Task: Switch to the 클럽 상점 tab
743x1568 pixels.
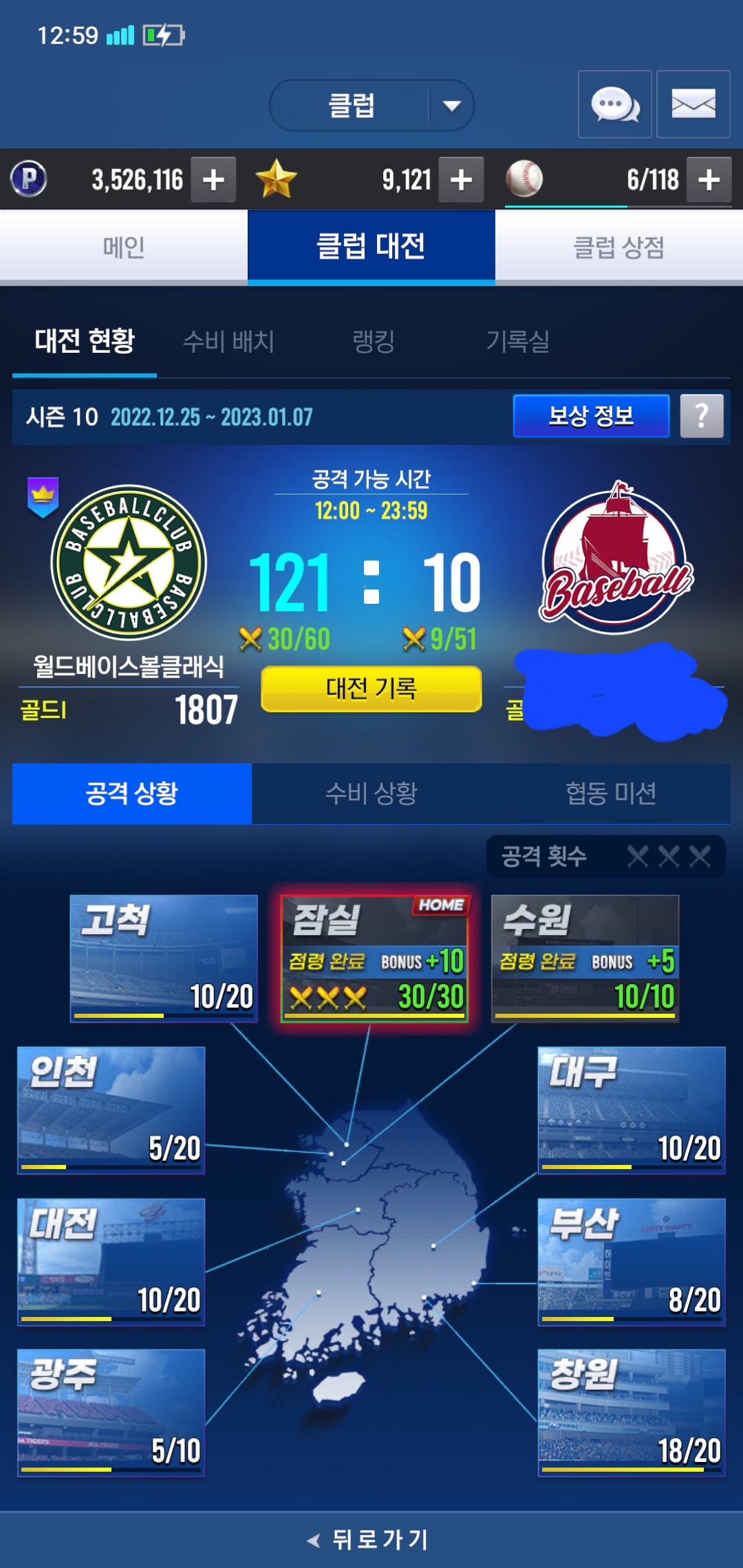Action: pyautogui.click(x=619, y=247)
